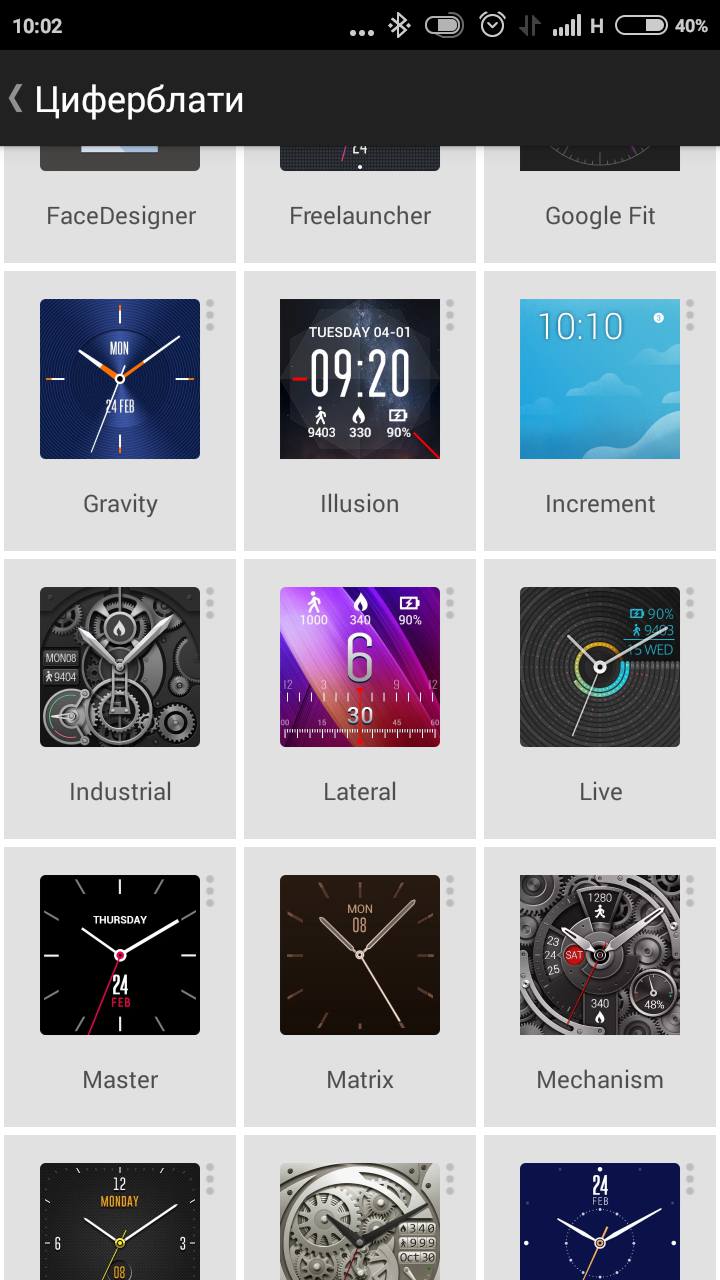Show options for the Master face
The height and width of the screenshot is (1280, 720).
pos(210,891)
